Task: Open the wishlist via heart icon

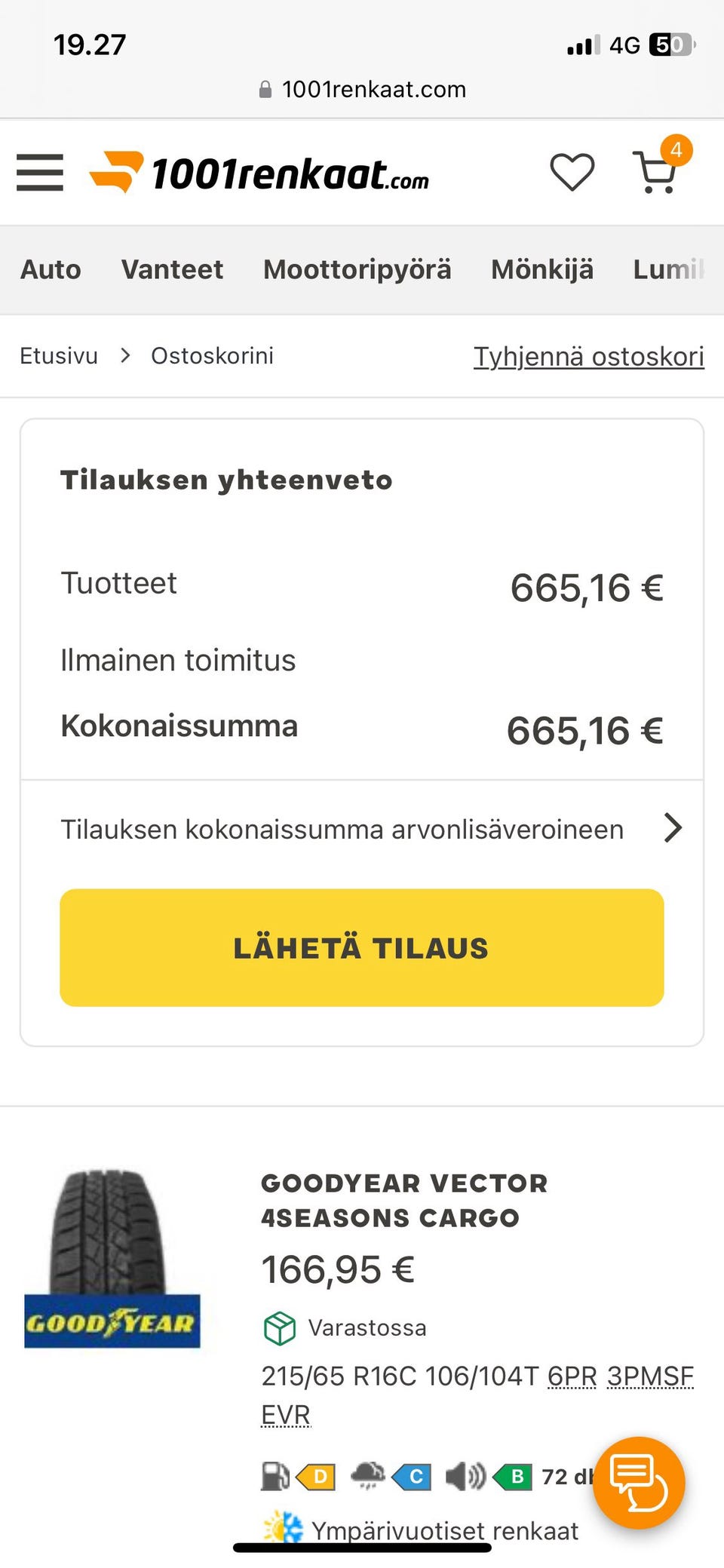Action: (572, 173)
